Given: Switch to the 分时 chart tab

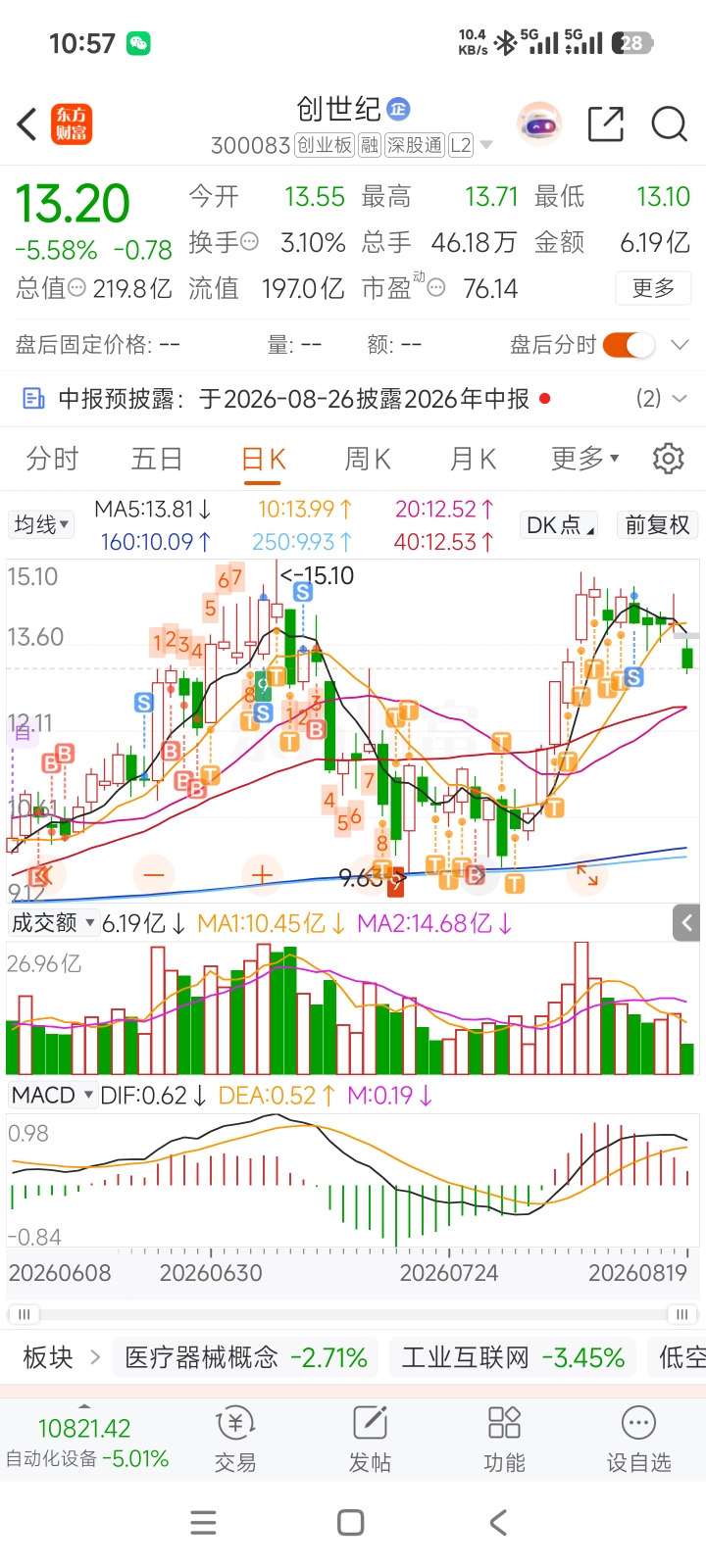Looking at the screenshot, I should (x=52, y=459).
